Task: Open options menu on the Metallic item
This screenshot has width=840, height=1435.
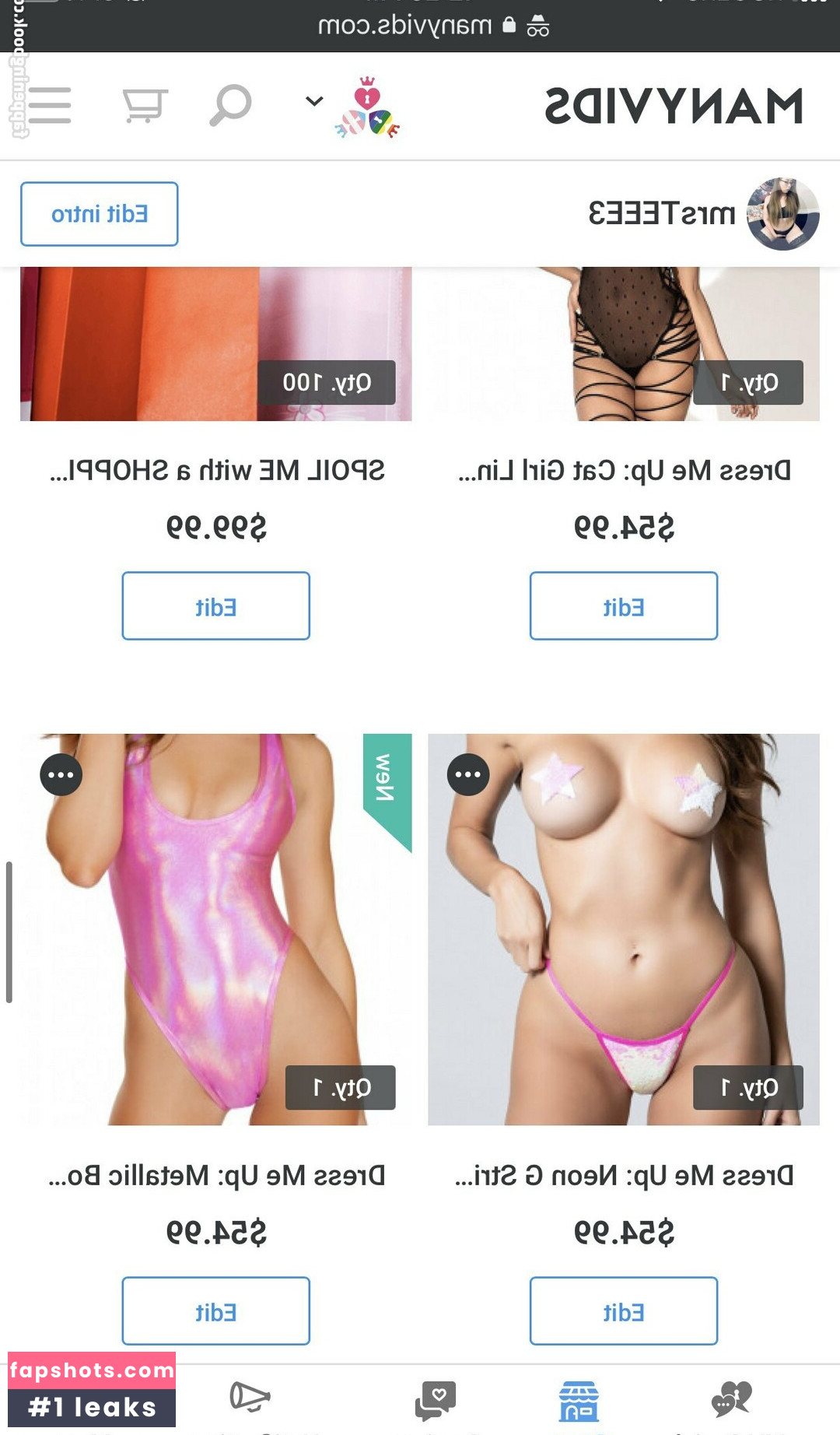Action: [x=61, y=774]
